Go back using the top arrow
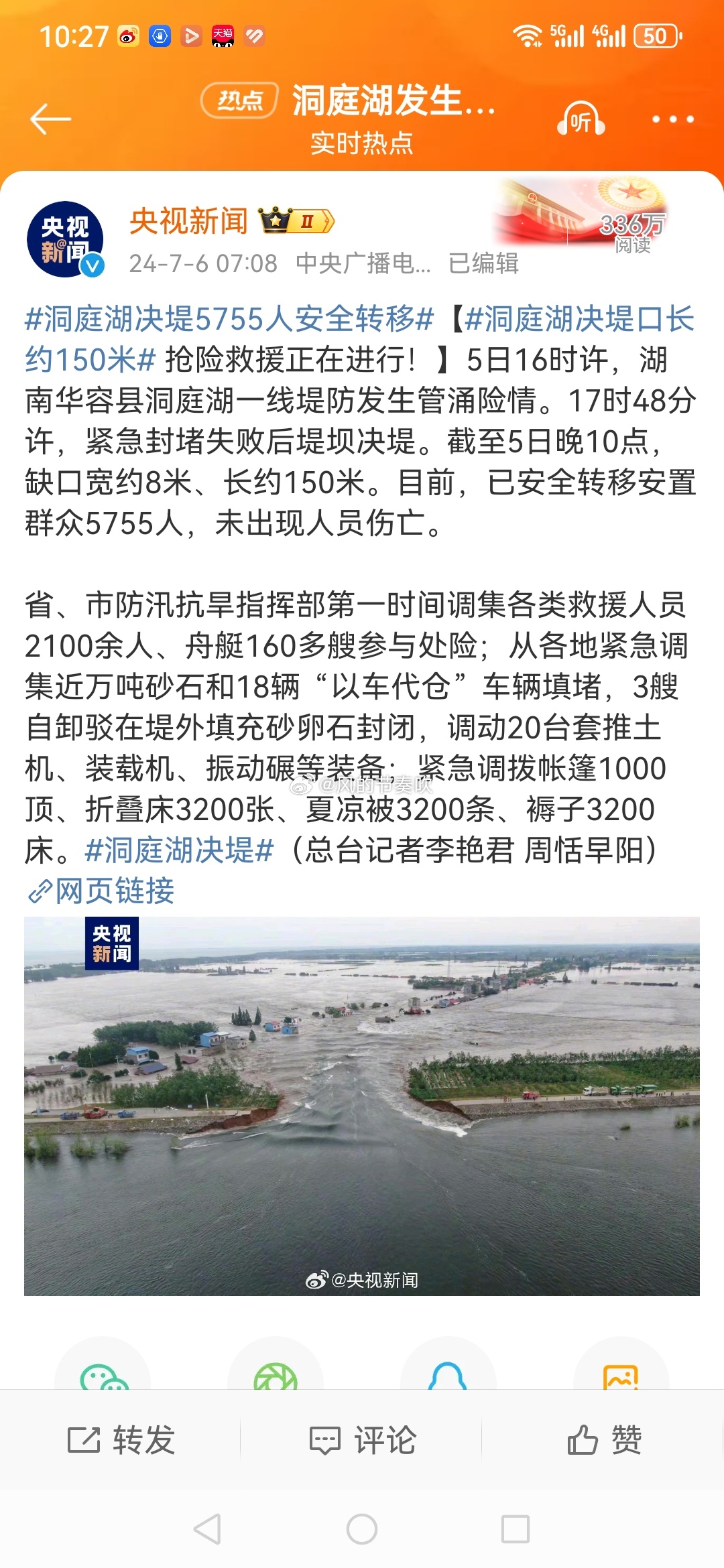The height and width of the screenshot is (1568, 724). click(x=51, y=119)
